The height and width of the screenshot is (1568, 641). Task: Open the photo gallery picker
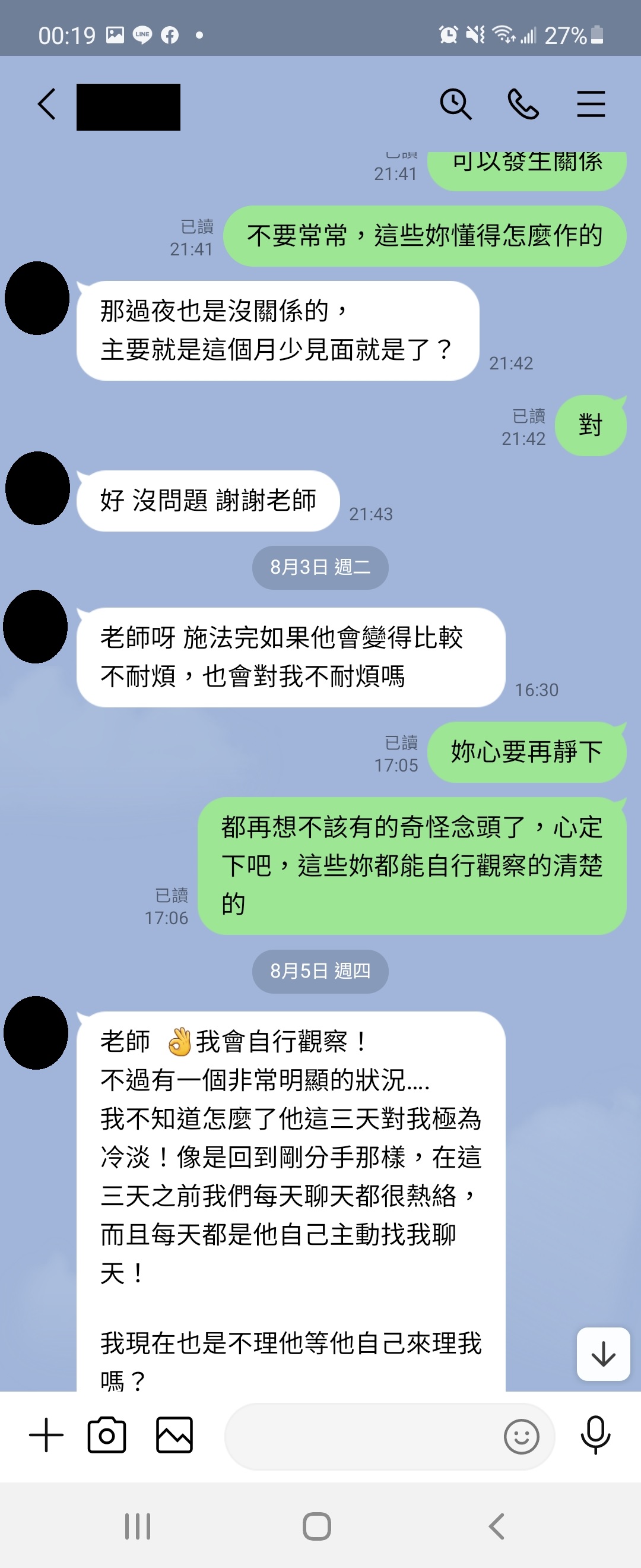coord(174,1436)
